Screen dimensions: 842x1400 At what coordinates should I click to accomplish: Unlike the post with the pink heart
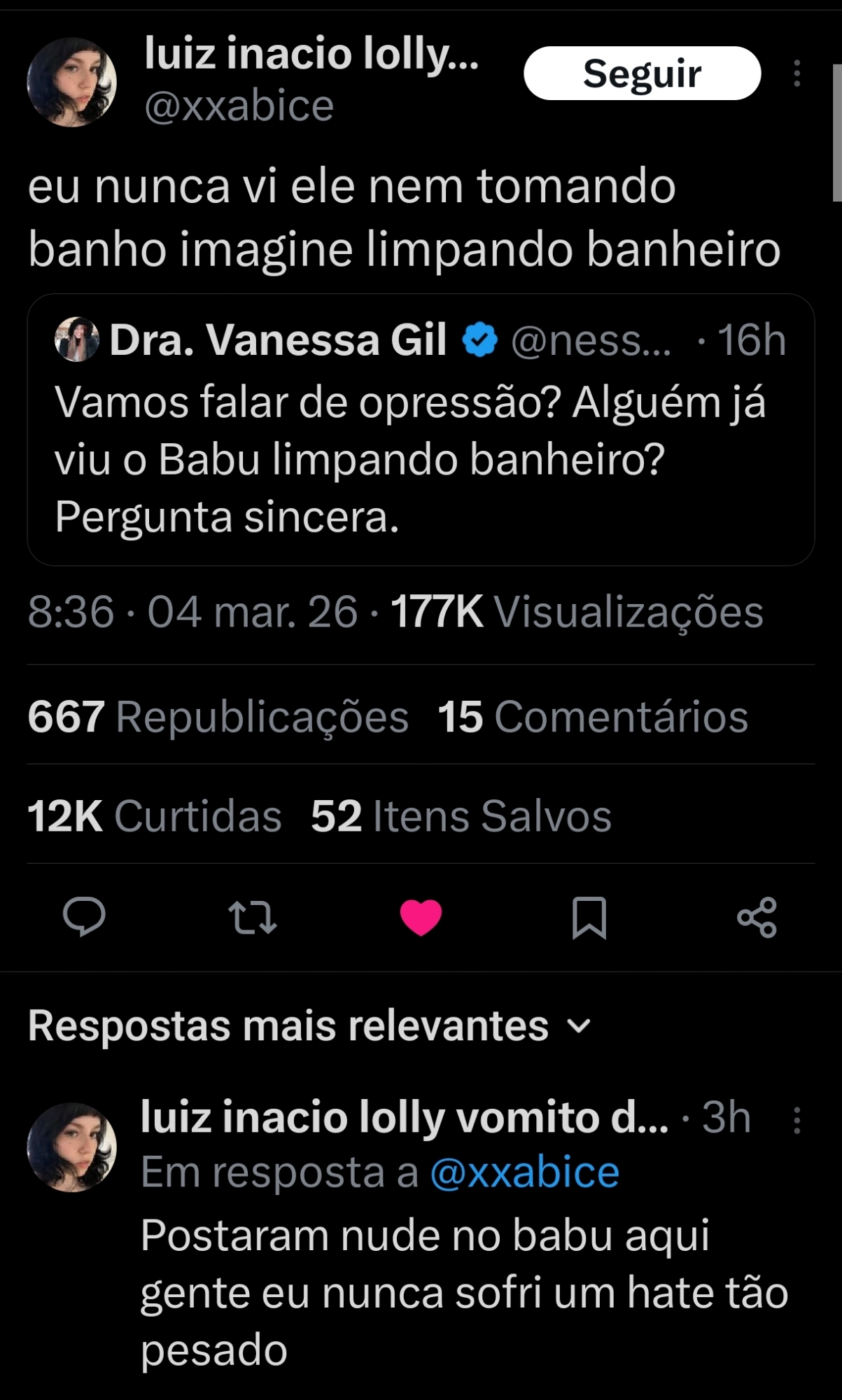pyautogui.click(x=421, y=917)
